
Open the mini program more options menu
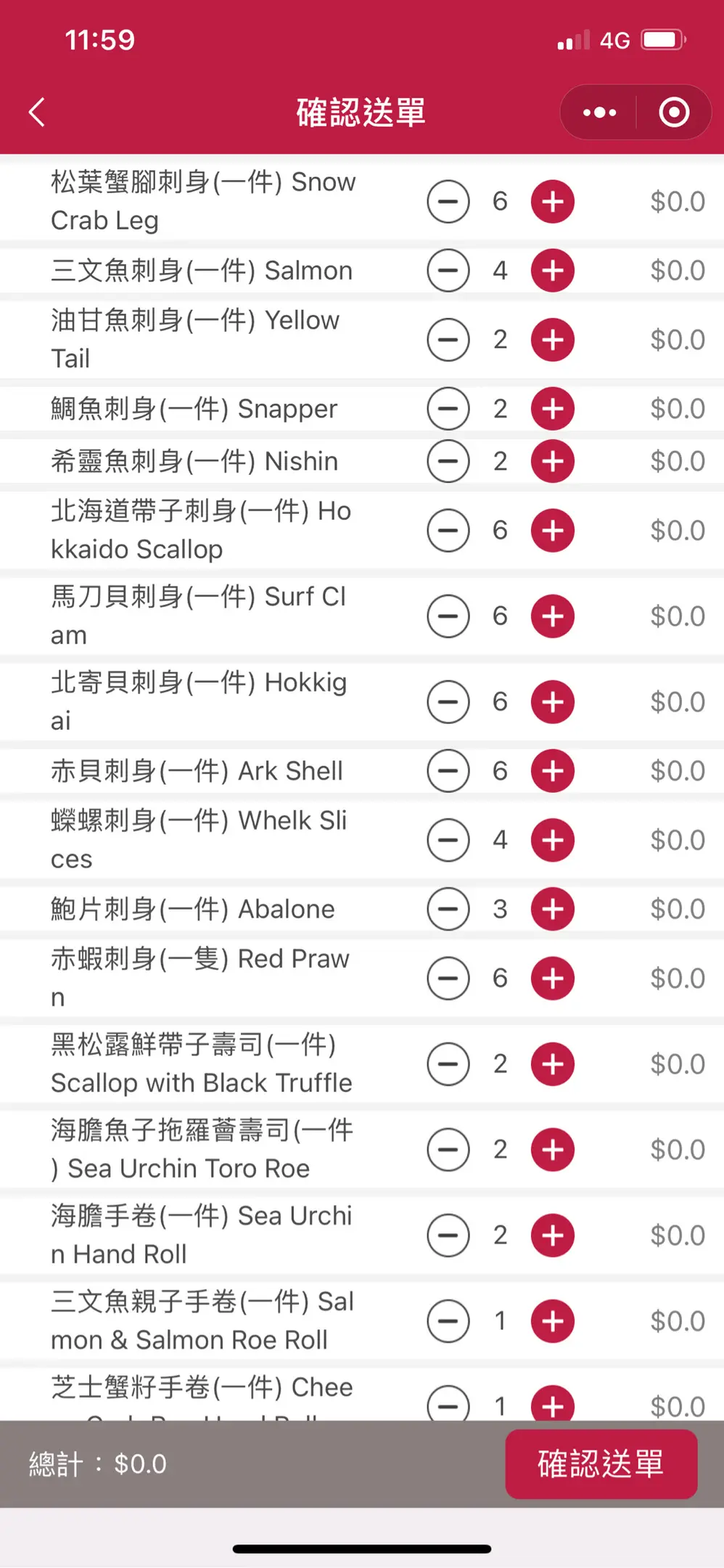[x=599, y=113]
